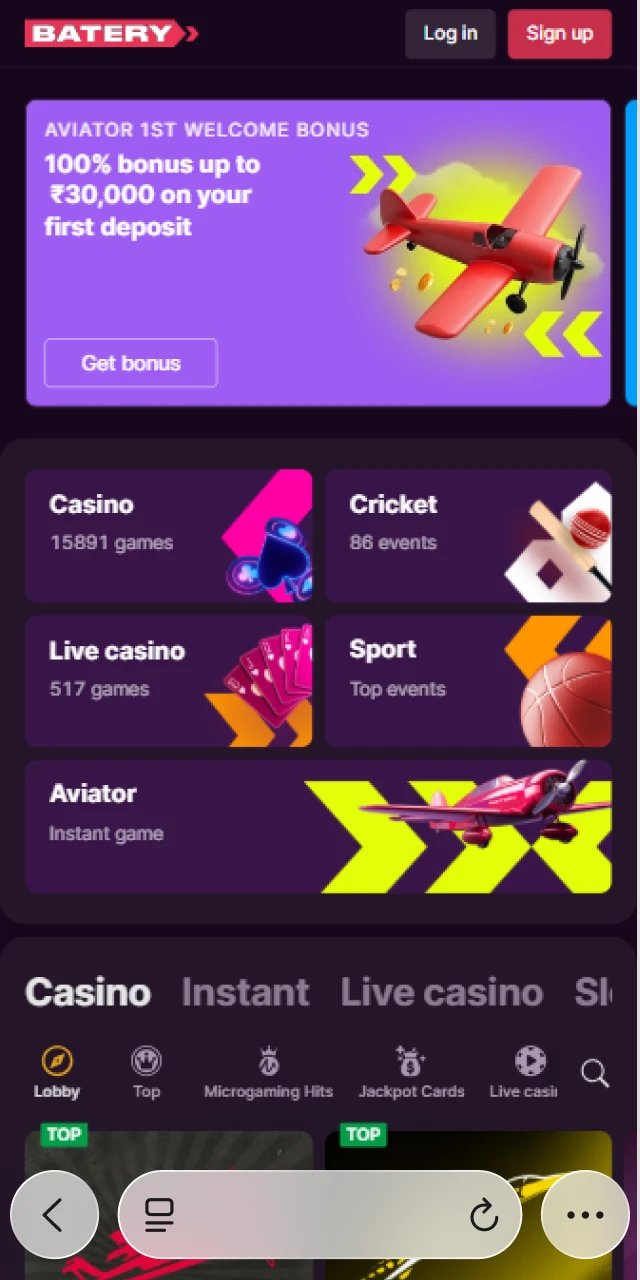
Task: Go to the Sport top events card
Action: [x=468, y=682]
